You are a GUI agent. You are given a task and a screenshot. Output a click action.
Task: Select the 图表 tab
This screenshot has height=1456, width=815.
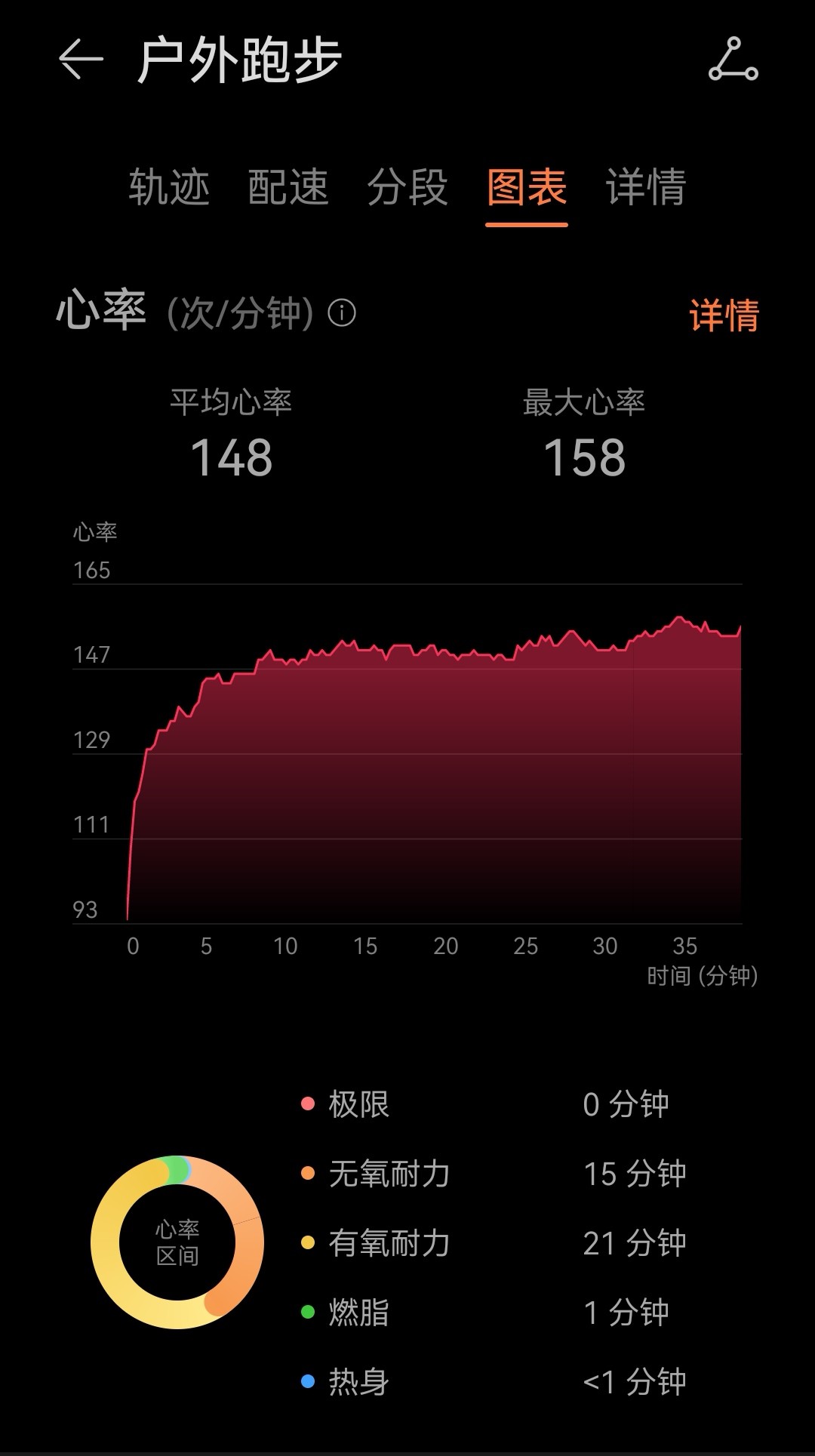pyautogui.click(x=527, y=186)
